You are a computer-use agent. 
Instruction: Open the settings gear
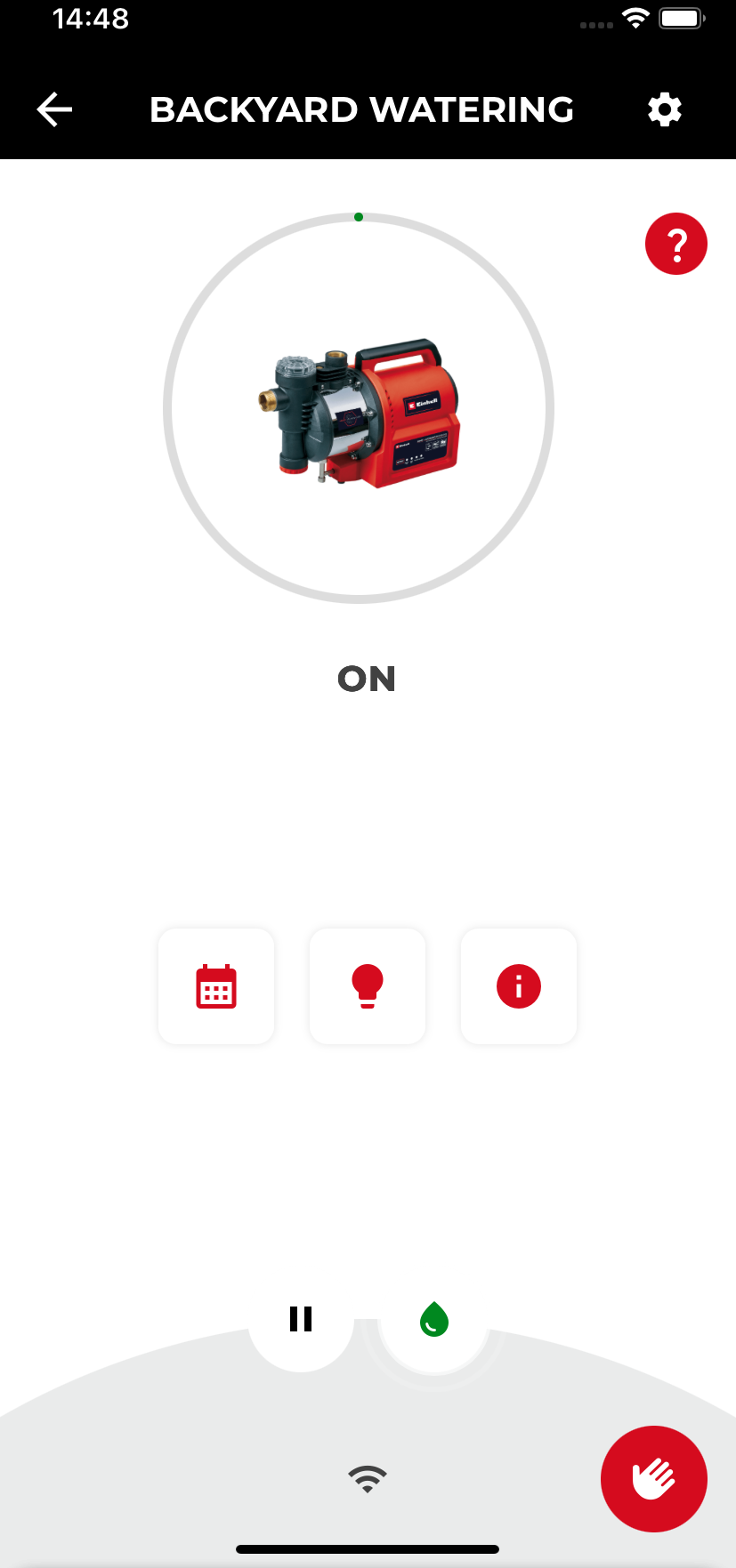point(664,109)
